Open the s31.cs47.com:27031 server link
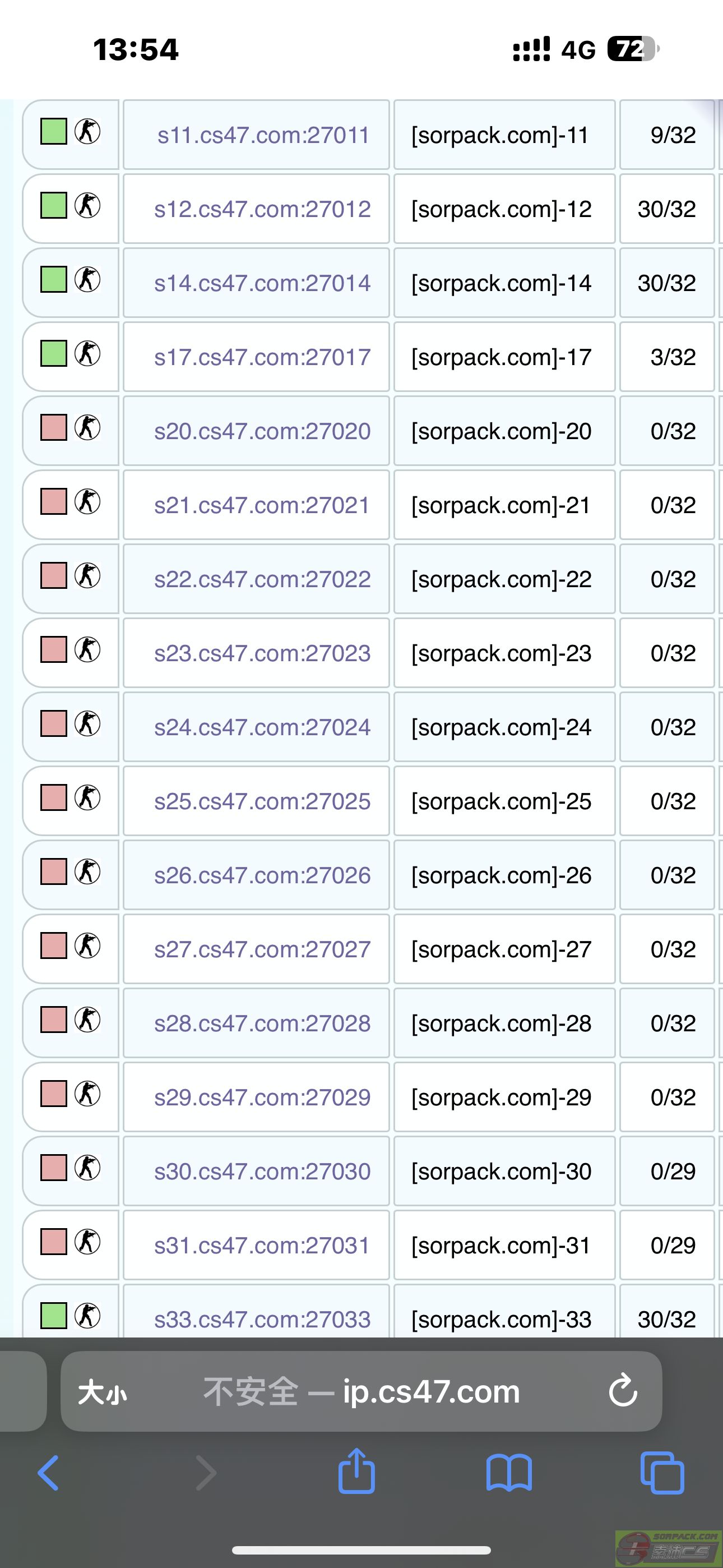The image size is (723, 1568). click(x=263, y=1246)
